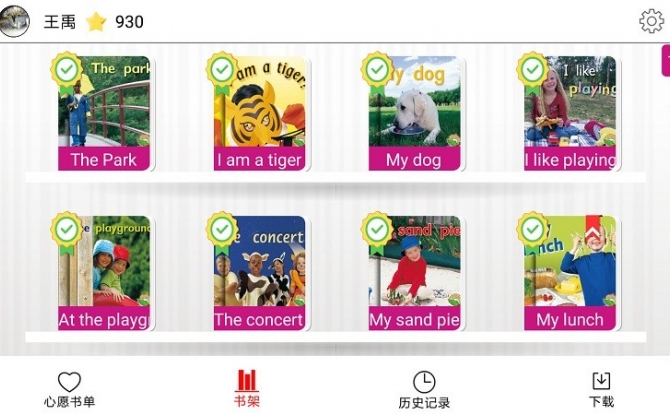Open the book I like playing

click(570, 113)
